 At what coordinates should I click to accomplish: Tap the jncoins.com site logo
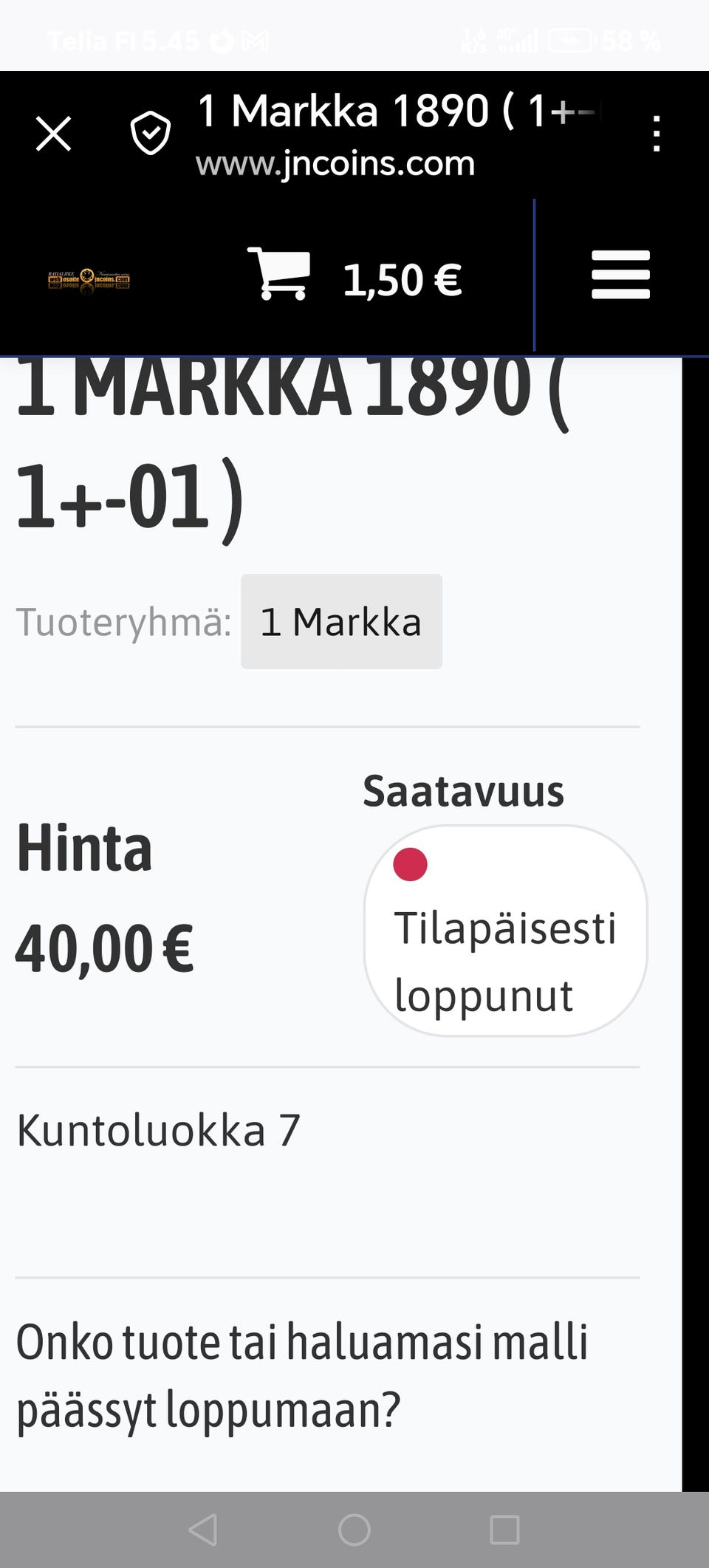point(89,277)
